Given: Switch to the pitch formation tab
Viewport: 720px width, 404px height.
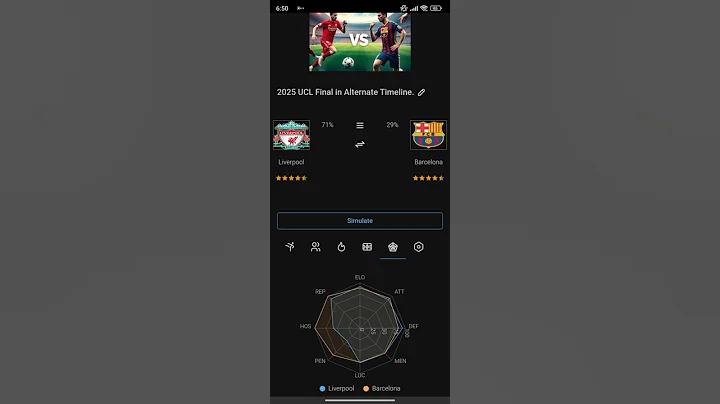Looking at the screenshot, I should pos(367,247).
